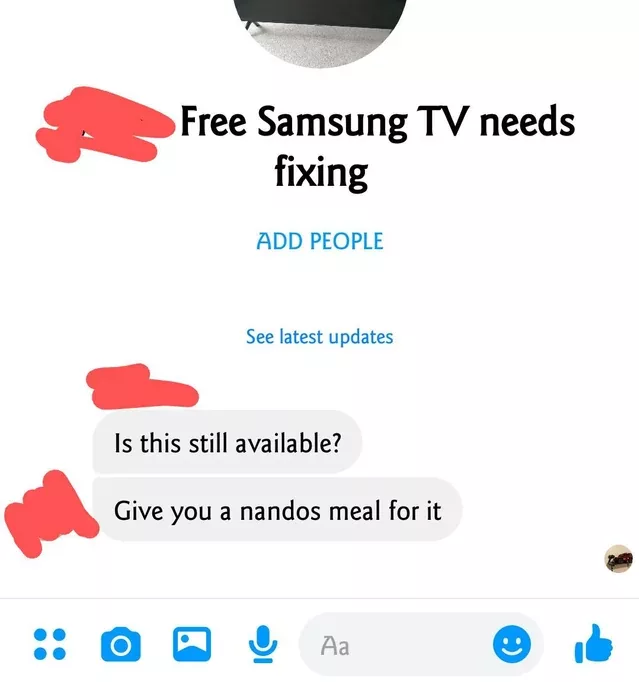The image size is (639, 682).
Task: Open the emoji picker
Action: 511,646
